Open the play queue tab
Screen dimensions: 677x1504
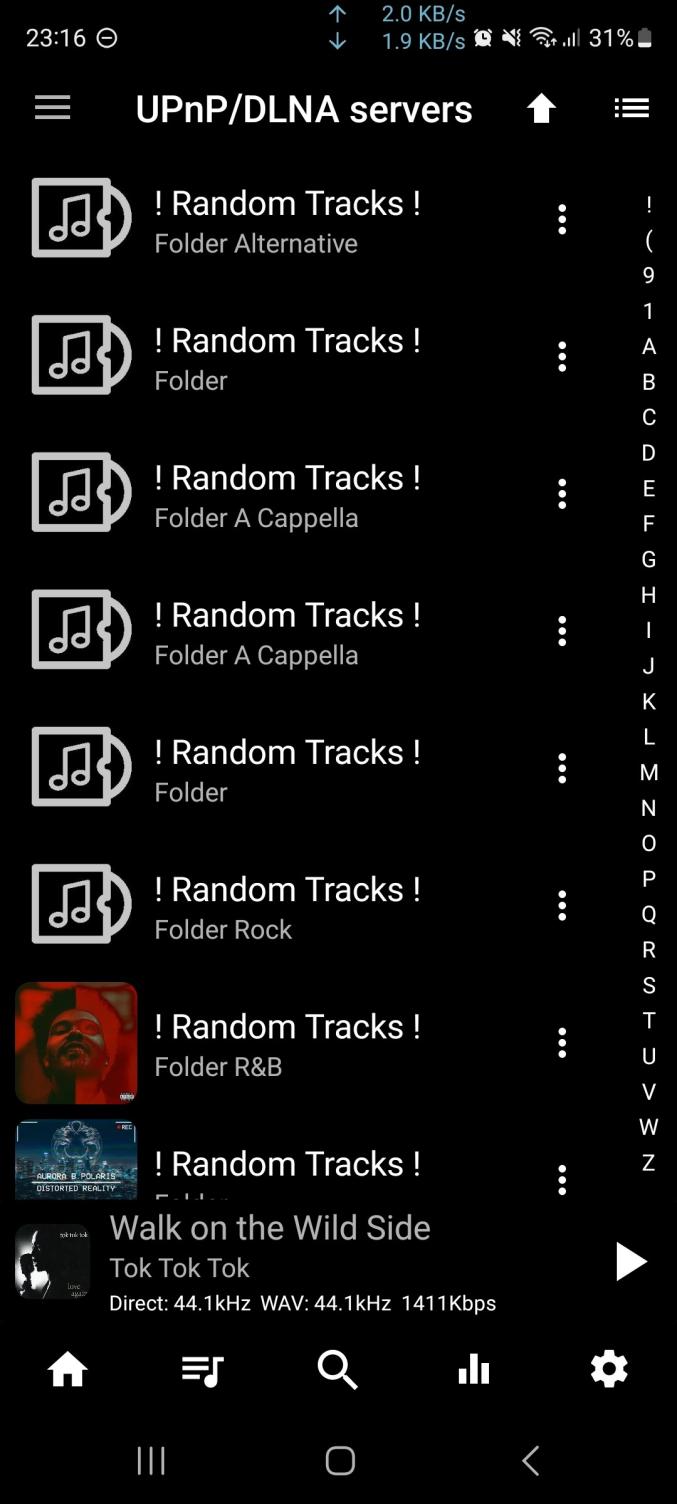point(202,1369)
